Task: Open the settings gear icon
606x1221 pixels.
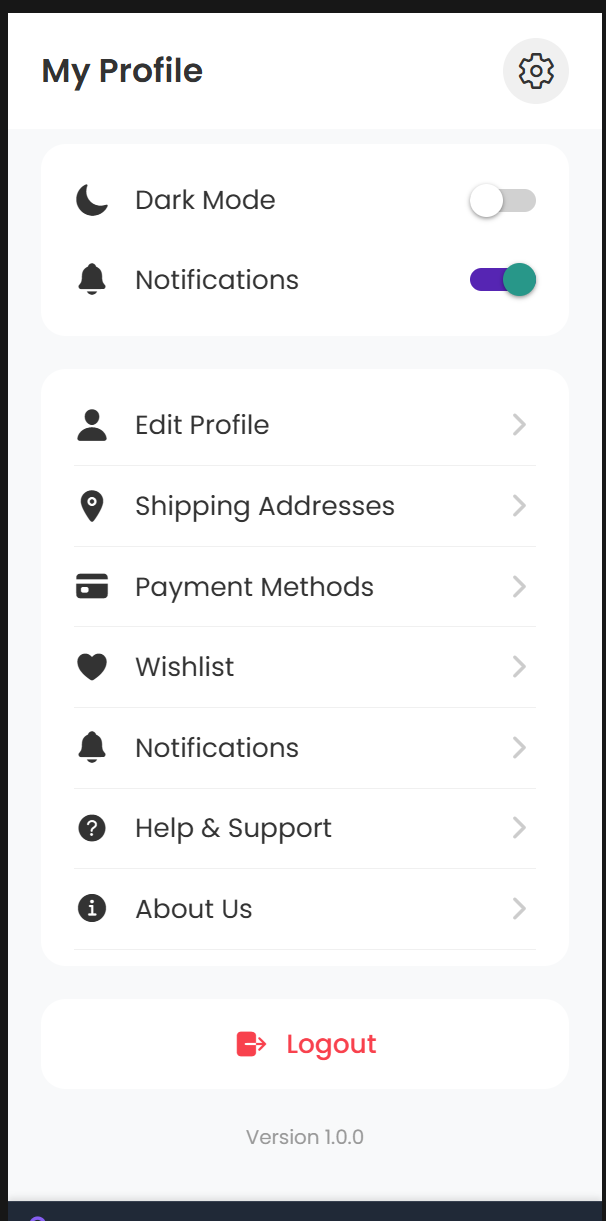Action: (x=536, y=71)
